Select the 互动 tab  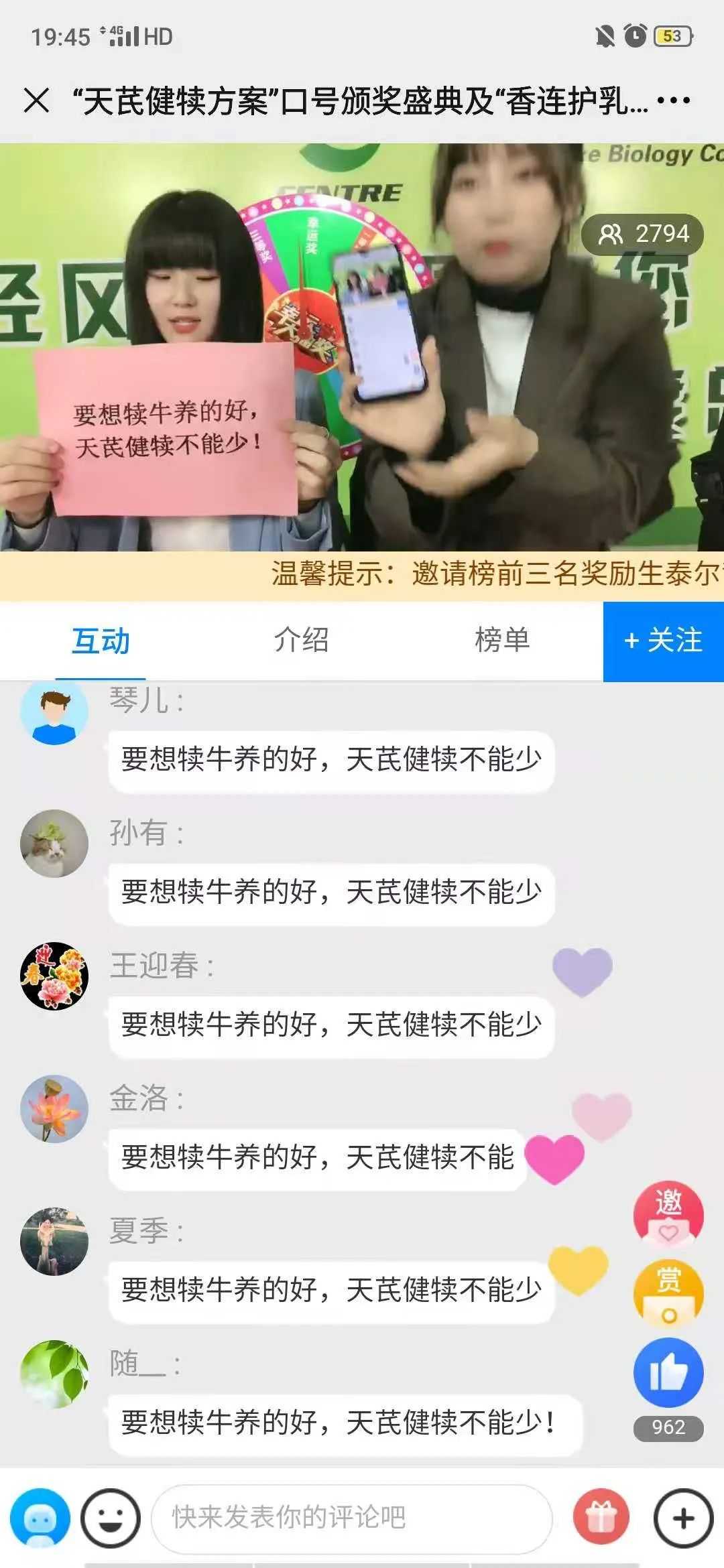tap(101, 641)
